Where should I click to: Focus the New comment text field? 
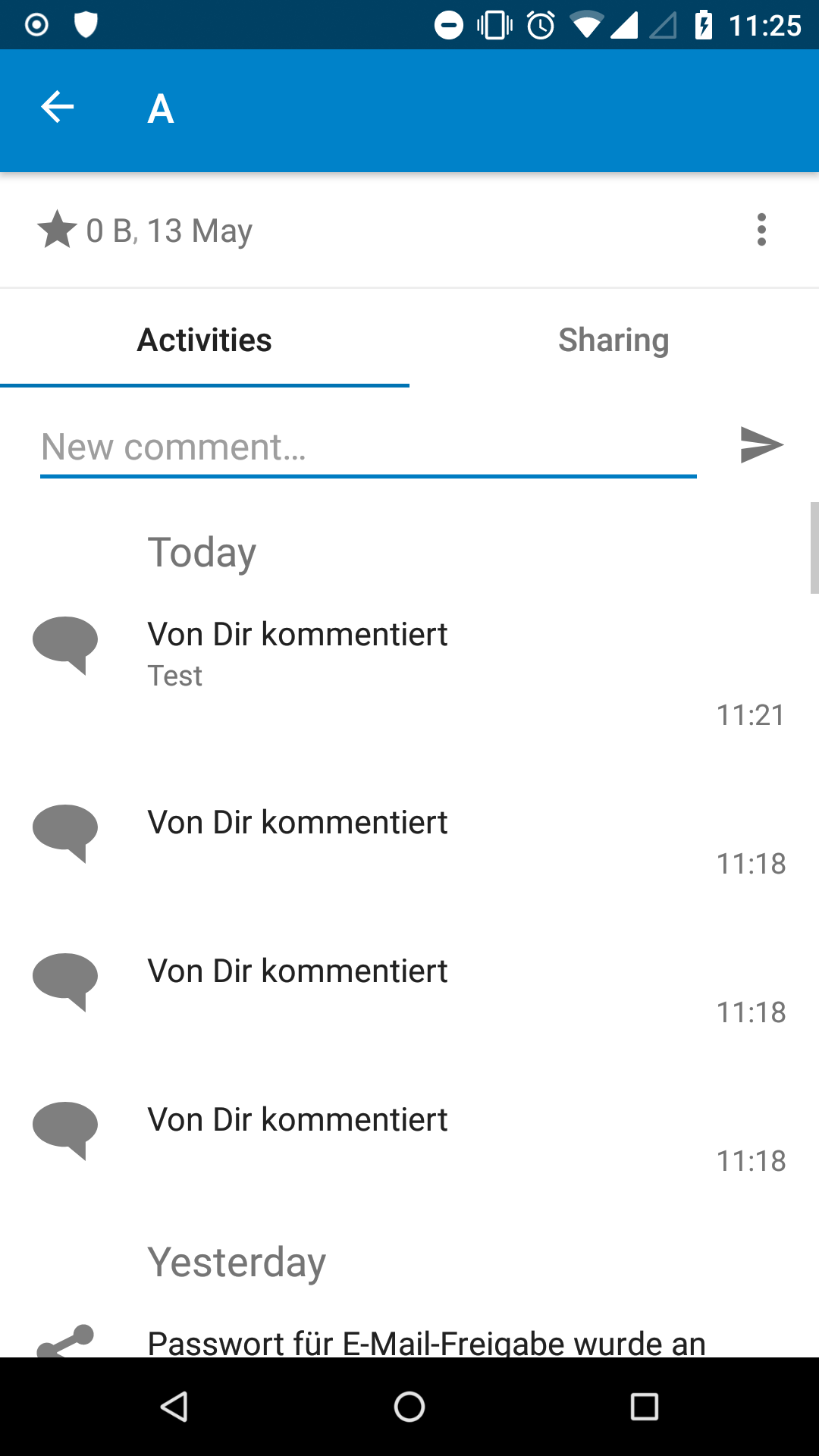coord(368,447)
